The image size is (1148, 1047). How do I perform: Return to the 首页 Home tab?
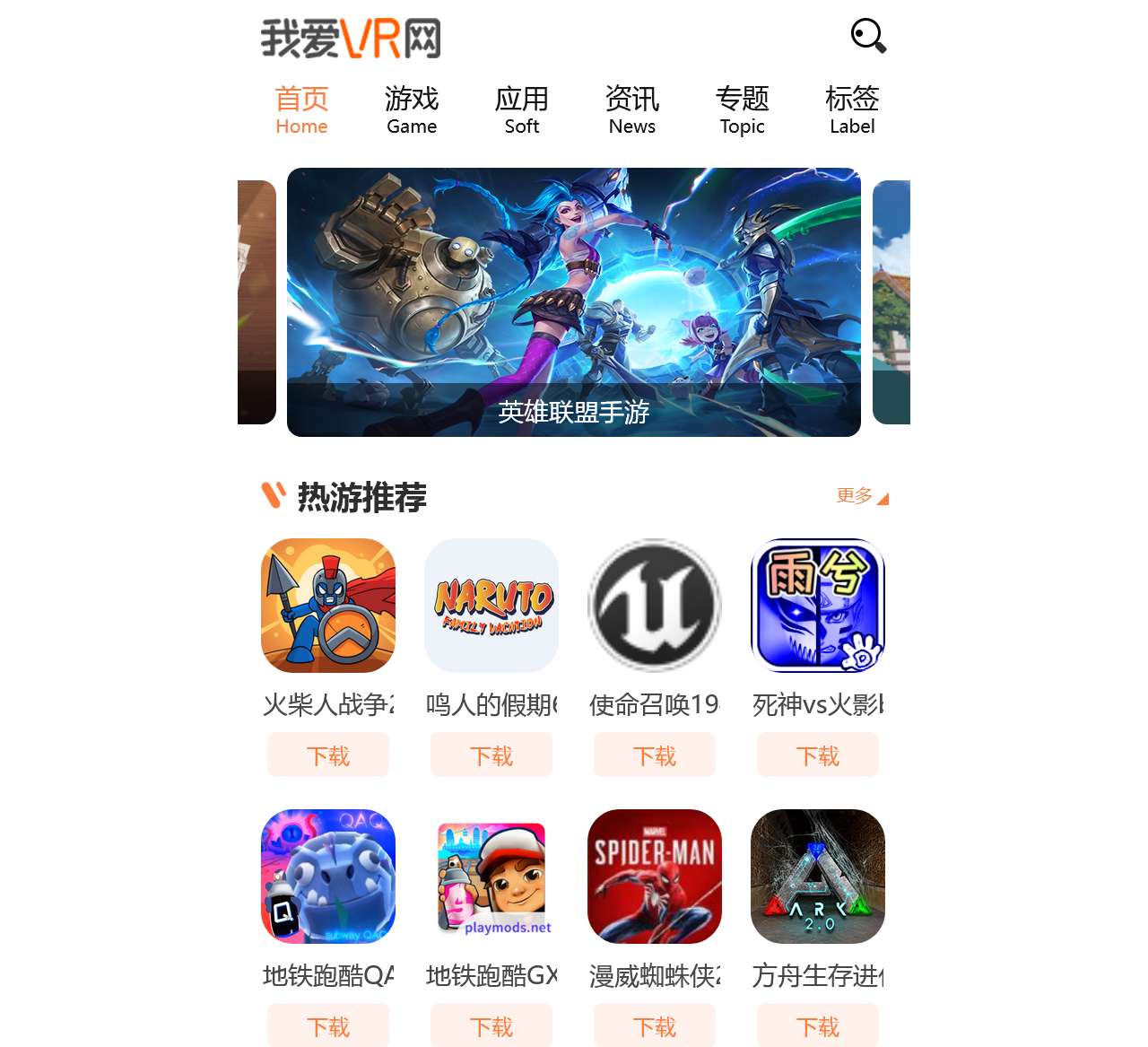[301, 109]
